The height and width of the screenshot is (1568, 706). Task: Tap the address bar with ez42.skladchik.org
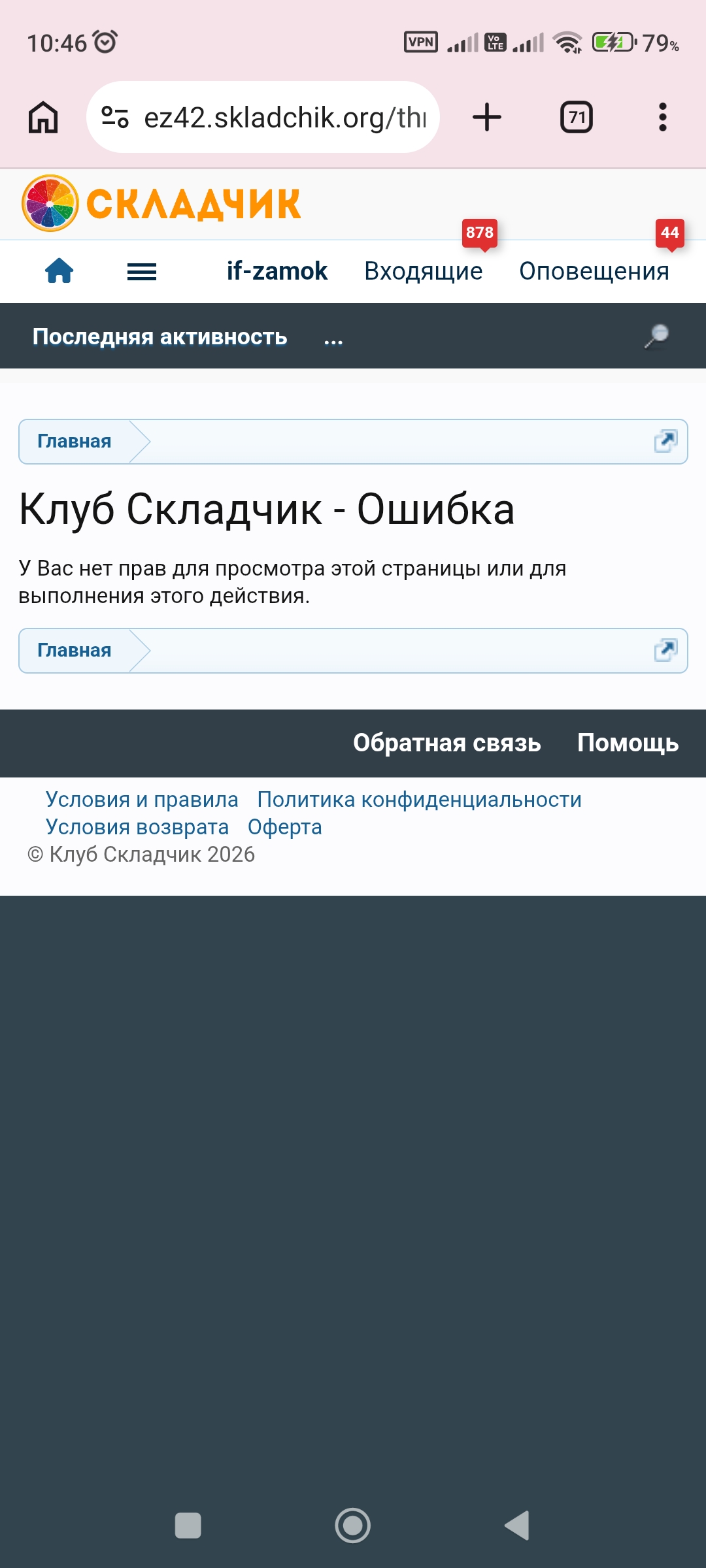pyautogui.click(x=263, y=118)
